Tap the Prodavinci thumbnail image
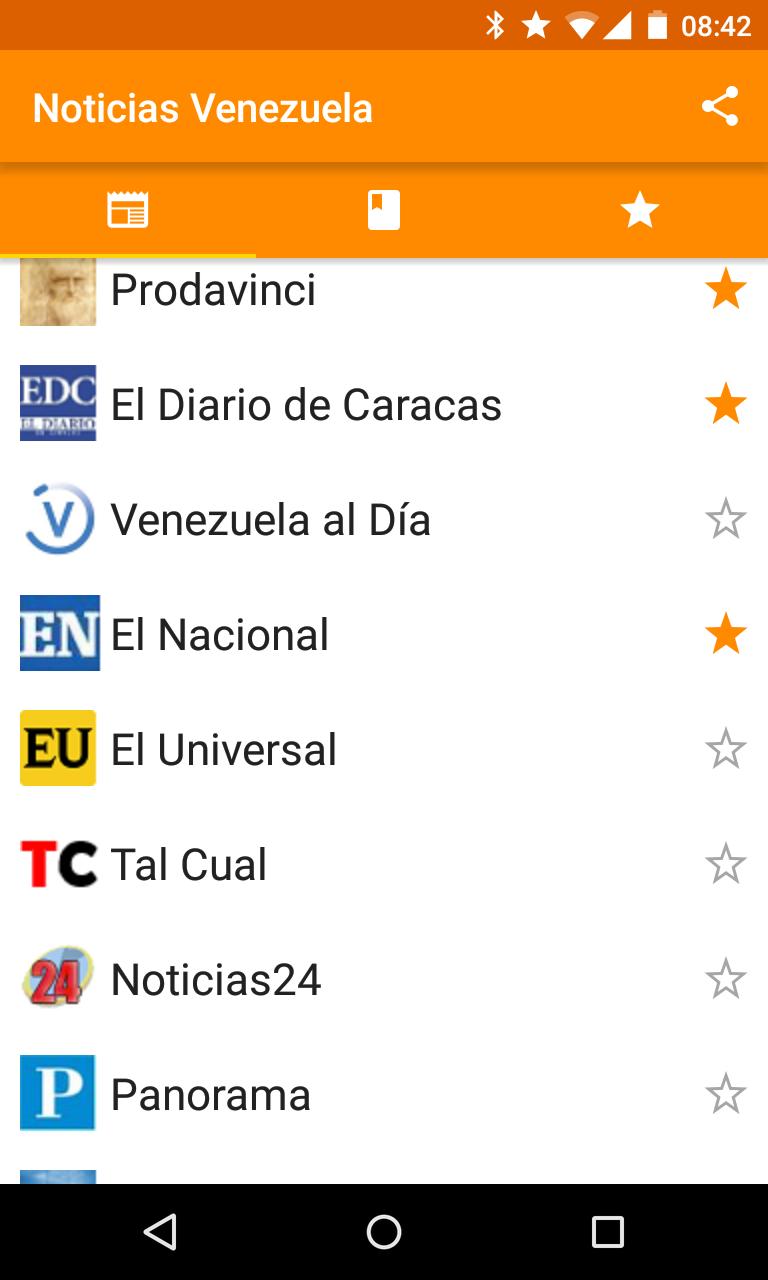Viewport: 768px width, 1280px height. click(x=58, y=289)
